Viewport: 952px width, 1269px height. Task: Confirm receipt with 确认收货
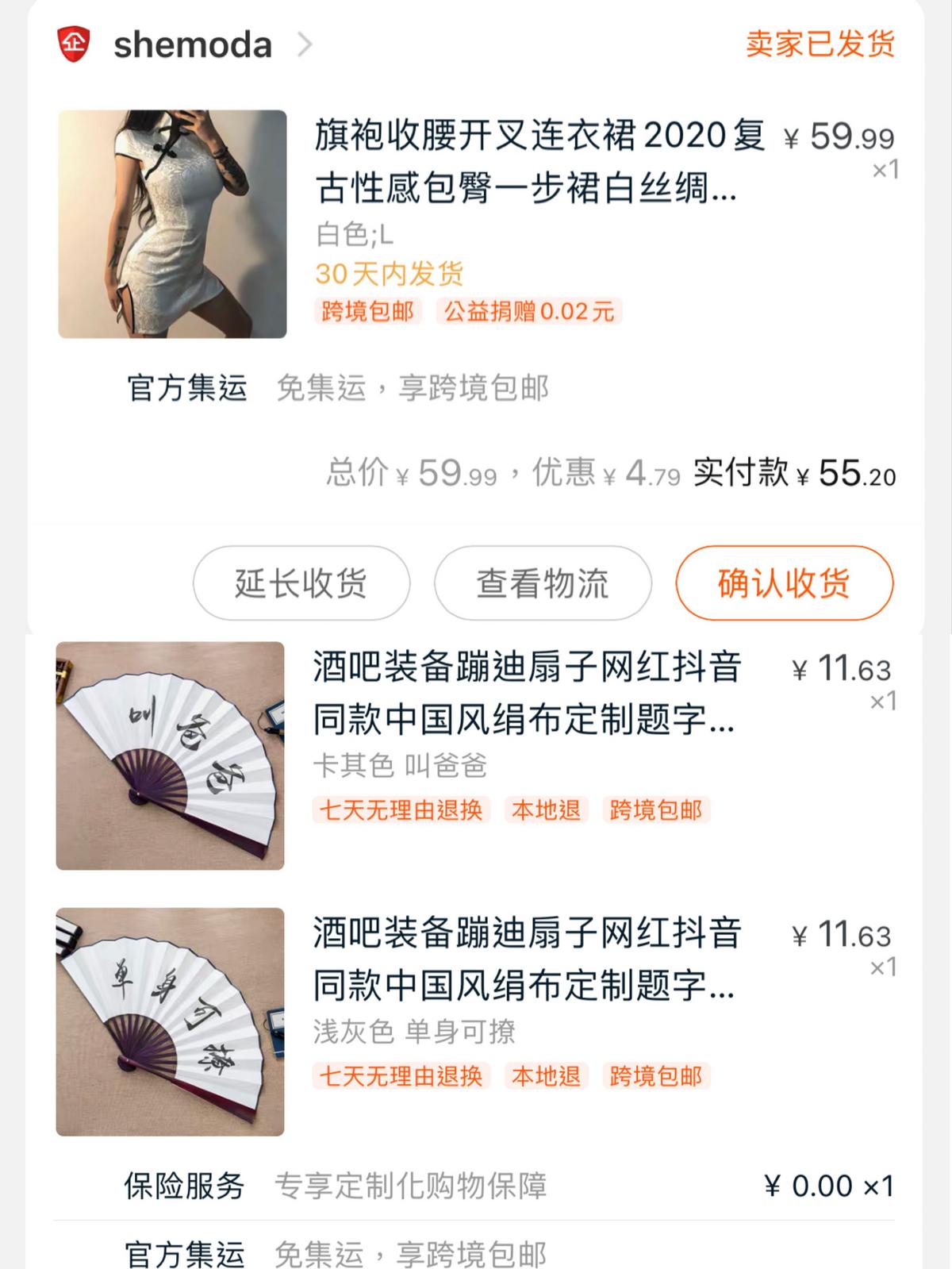pos(784,583)
